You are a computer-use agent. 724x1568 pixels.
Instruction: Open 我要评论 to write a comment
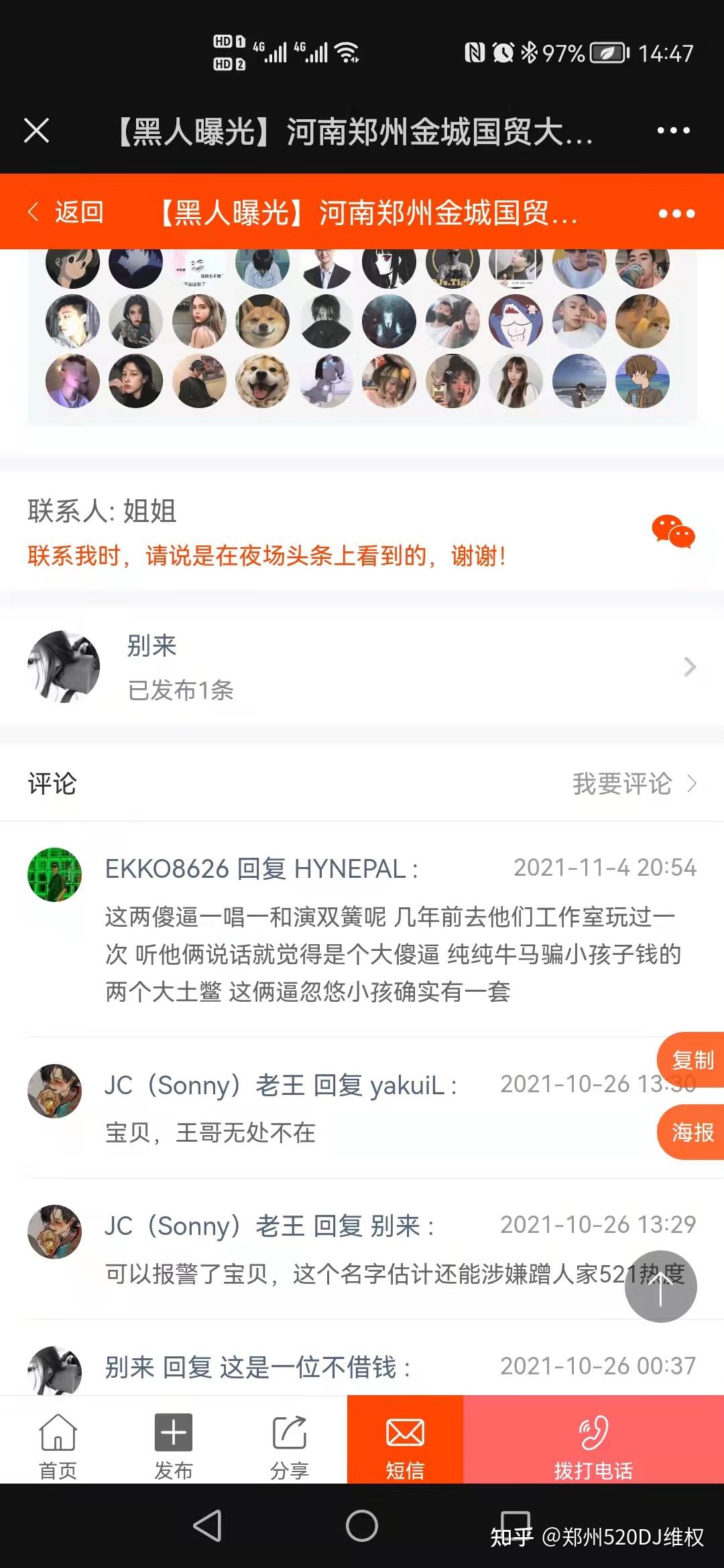[x=621, y=784]
